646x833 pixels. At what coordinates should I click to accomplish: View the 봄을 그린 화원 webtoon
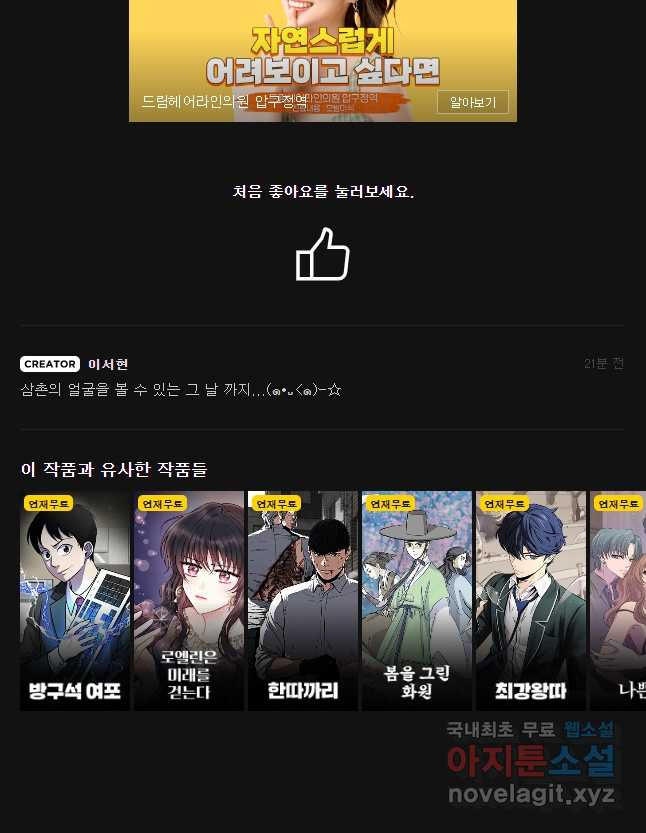click(417, 600)
